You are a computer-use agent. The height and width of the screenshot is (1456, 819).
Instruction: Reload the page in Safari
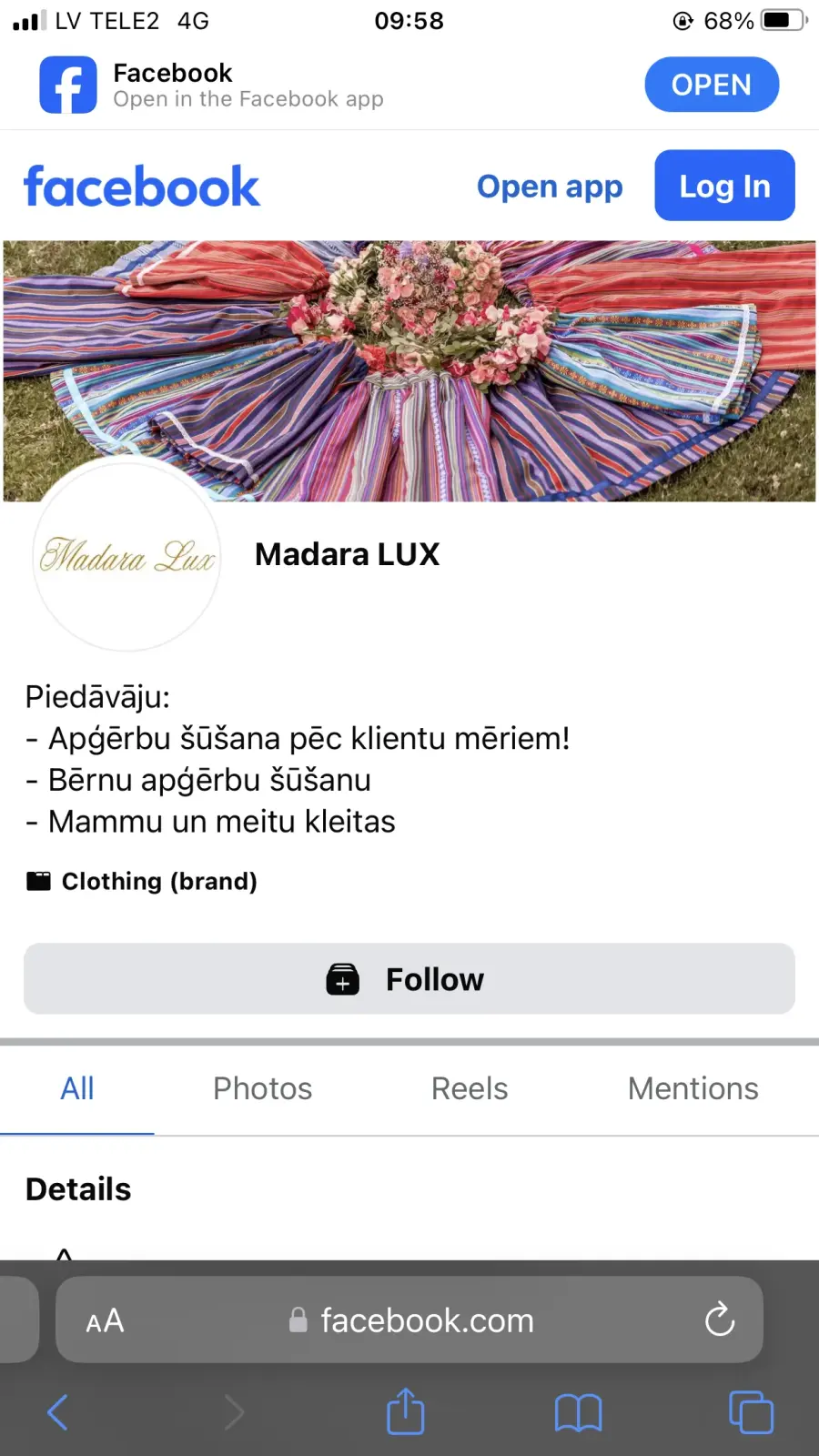coord(719,1319)
